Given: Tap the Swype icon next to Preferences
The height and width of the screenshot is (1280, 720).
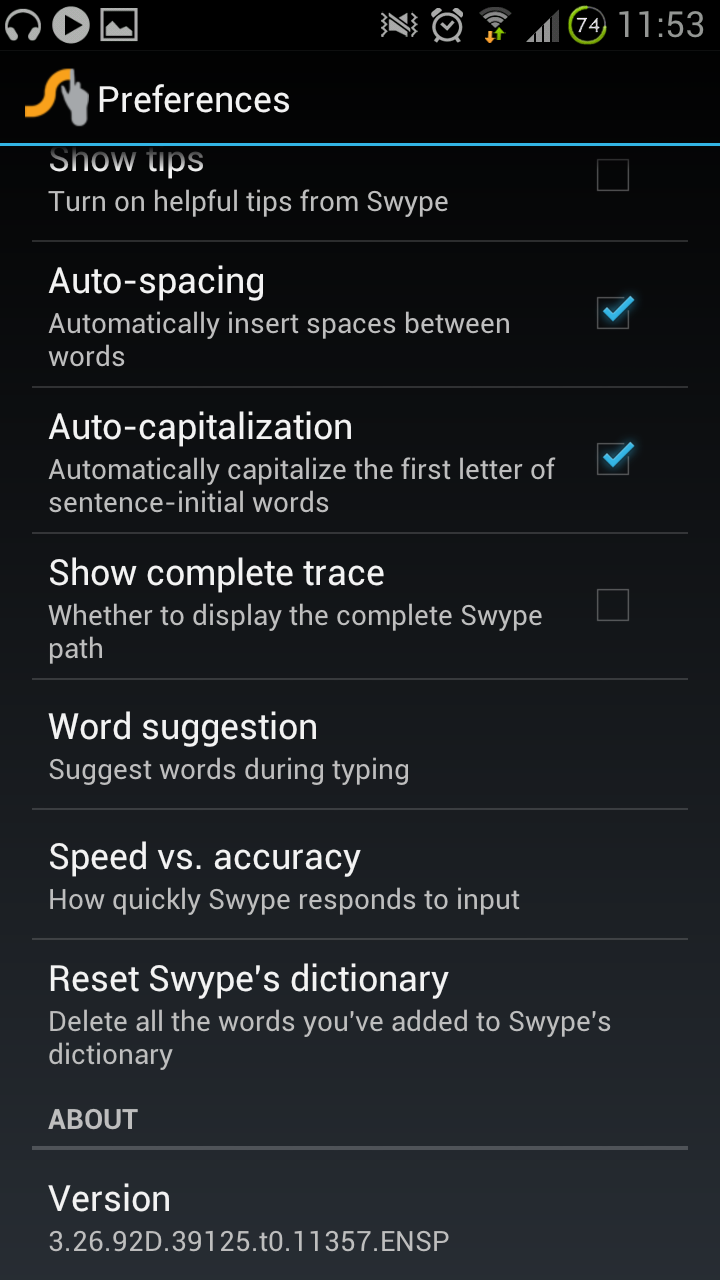Looking at the screenshot, I should pyautogui.click(x=56, y=98).
